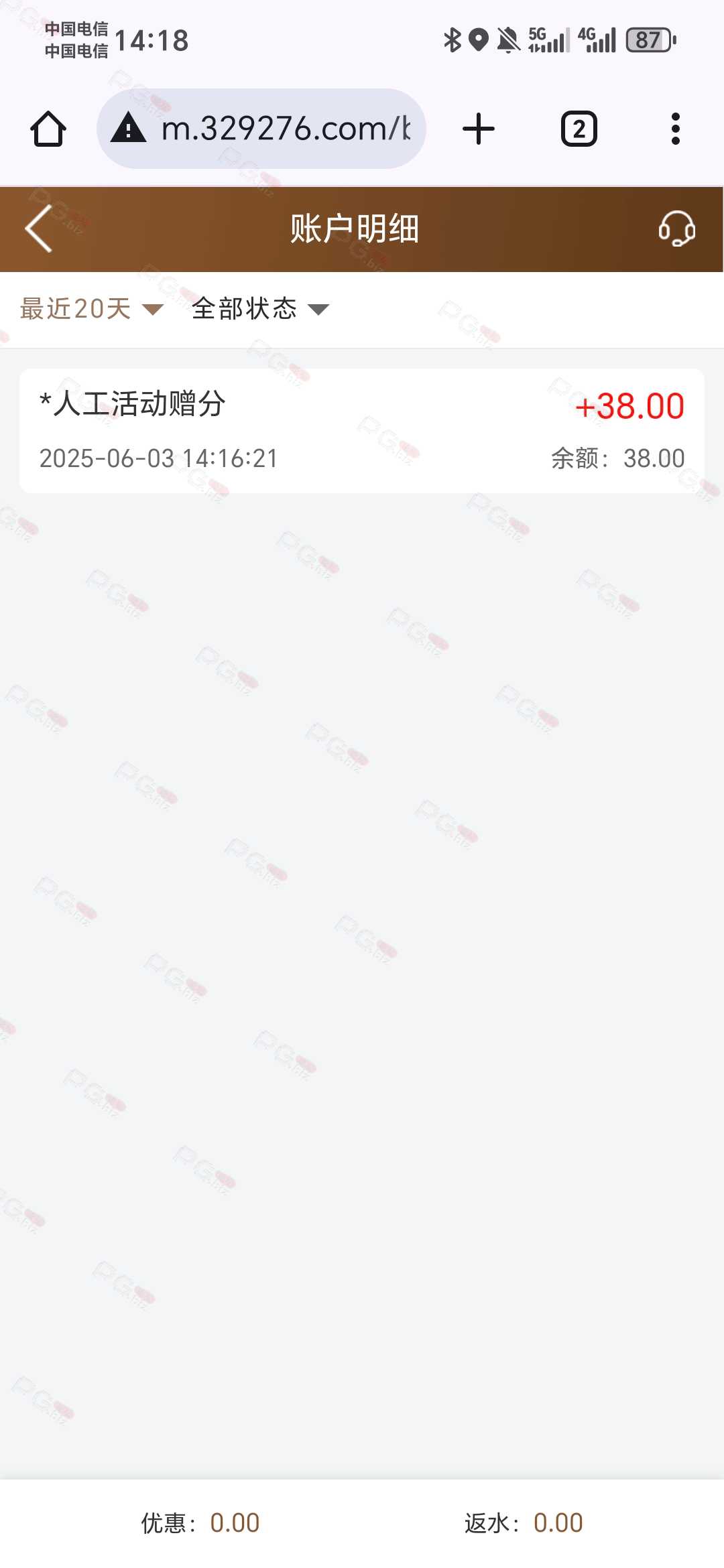Open the 人工活动赠分 transaction record
The height and width of the screenshot is (1568, 724).
(362, 431)
